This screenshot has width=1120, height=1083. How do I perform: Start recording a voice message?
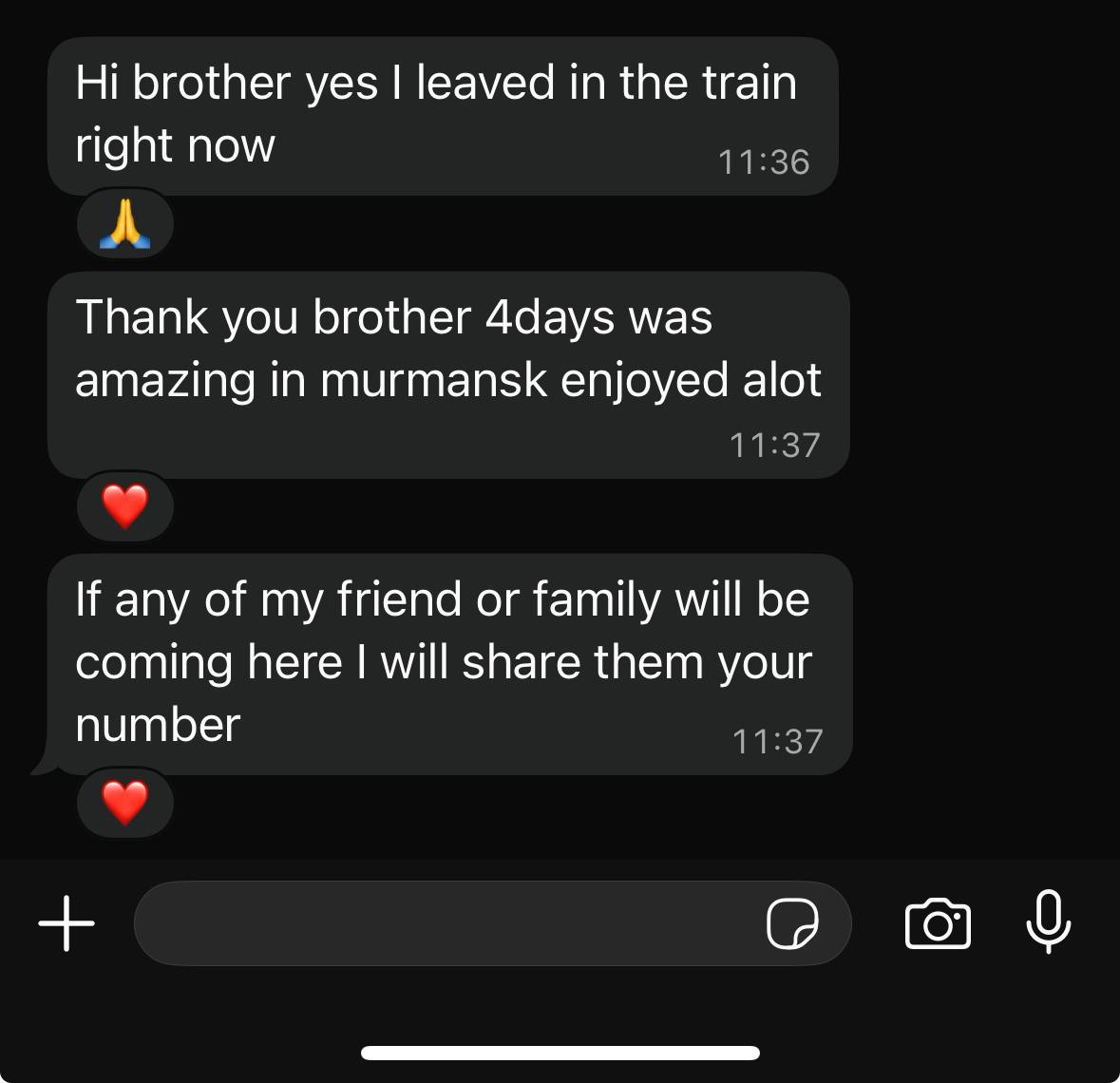1048,921
